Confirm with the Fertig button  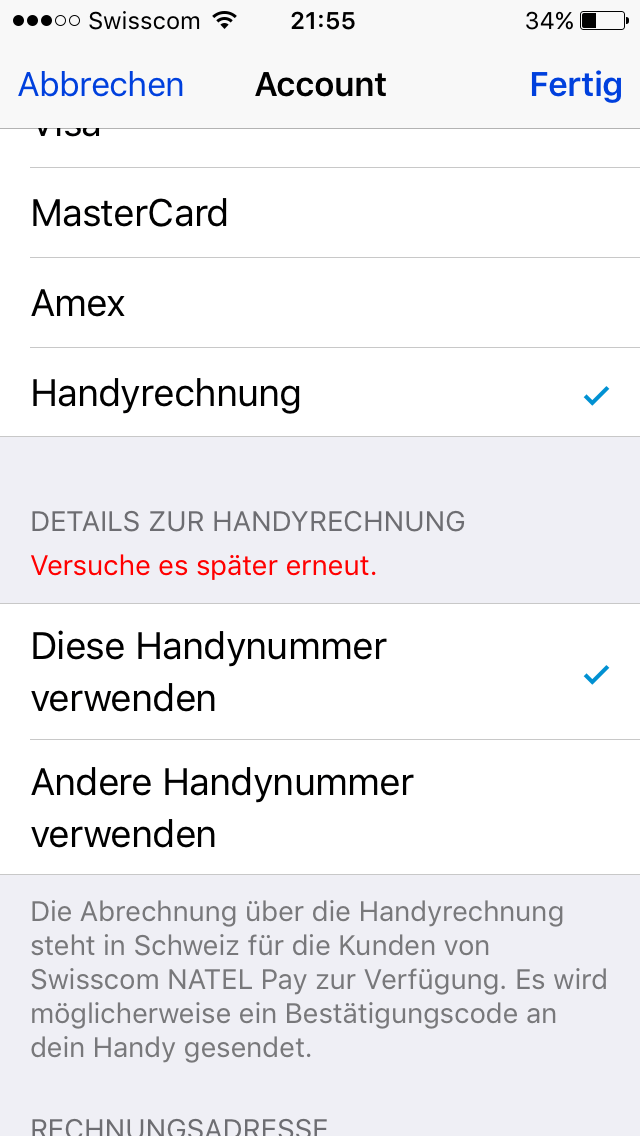click(x=575, y=85)
